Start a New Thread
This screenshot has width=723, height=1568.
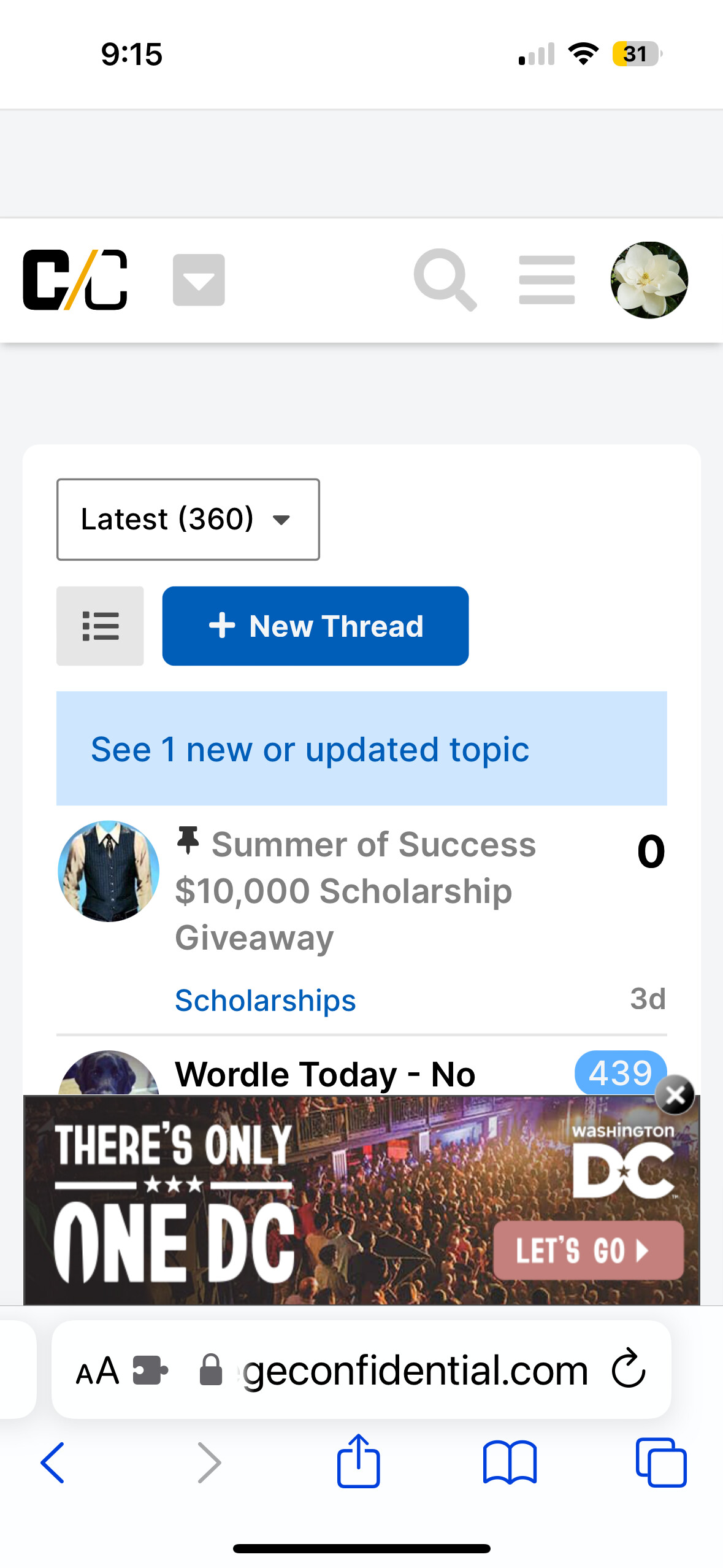(x=315, y=626)
